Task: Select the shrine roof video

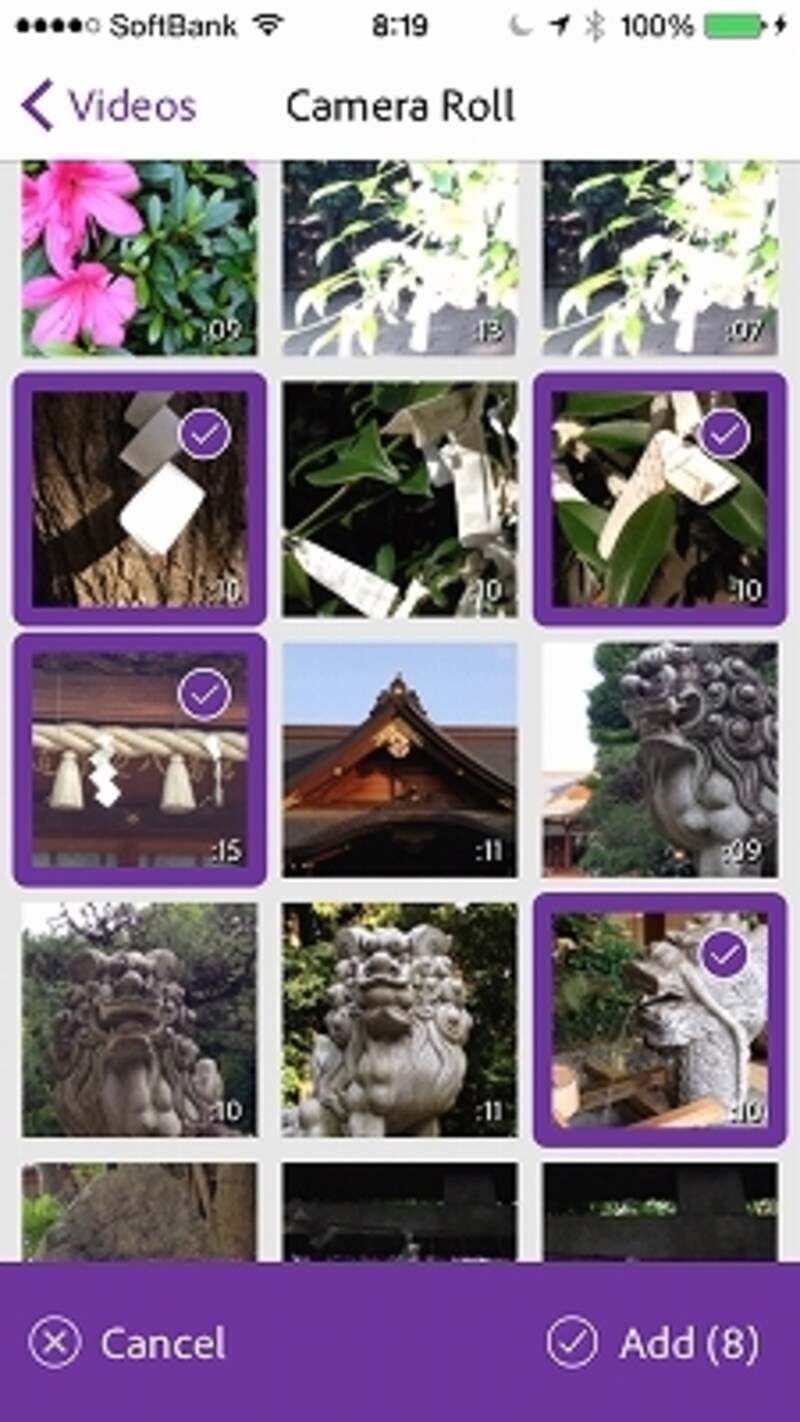Action: (400, 759)
